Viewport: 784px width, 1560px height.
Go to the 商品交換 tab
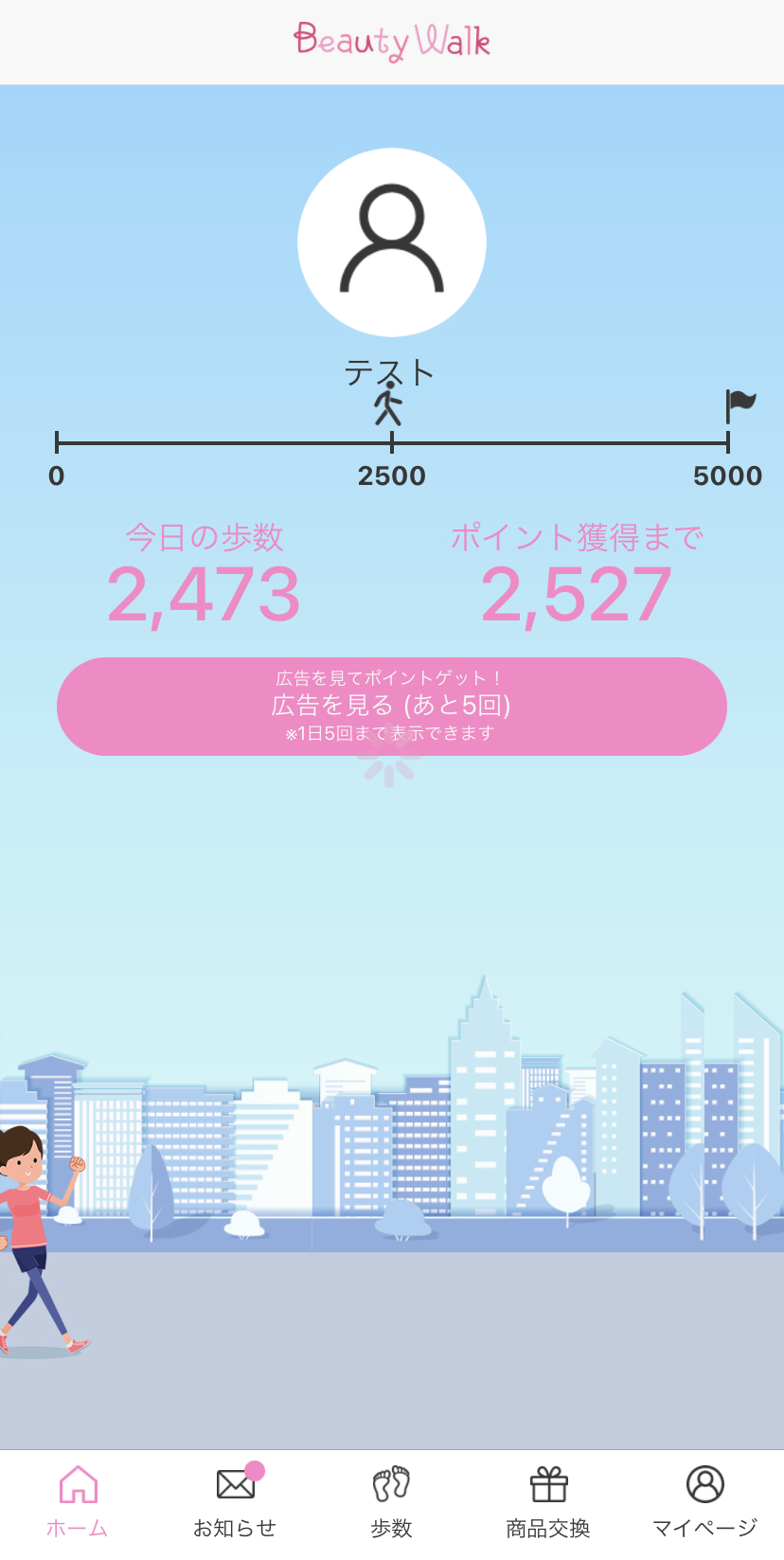pos(548,1501)
